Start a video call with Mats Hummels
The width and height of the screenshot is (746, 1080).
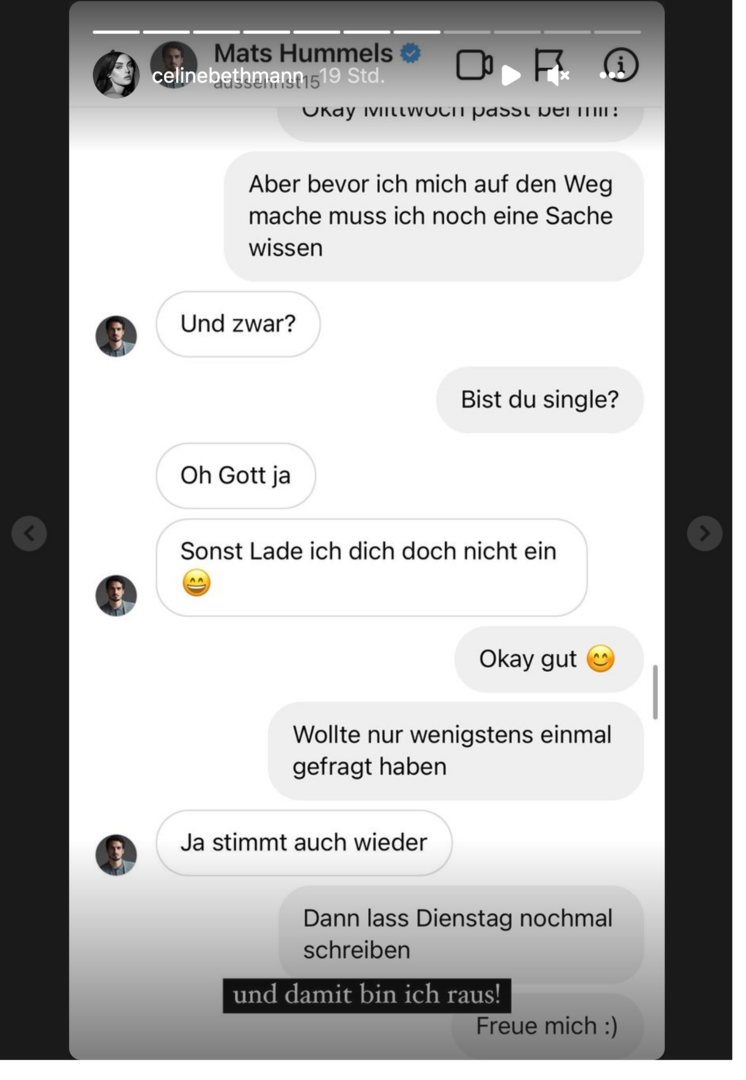pyautogui.click(x=475, y=63)
